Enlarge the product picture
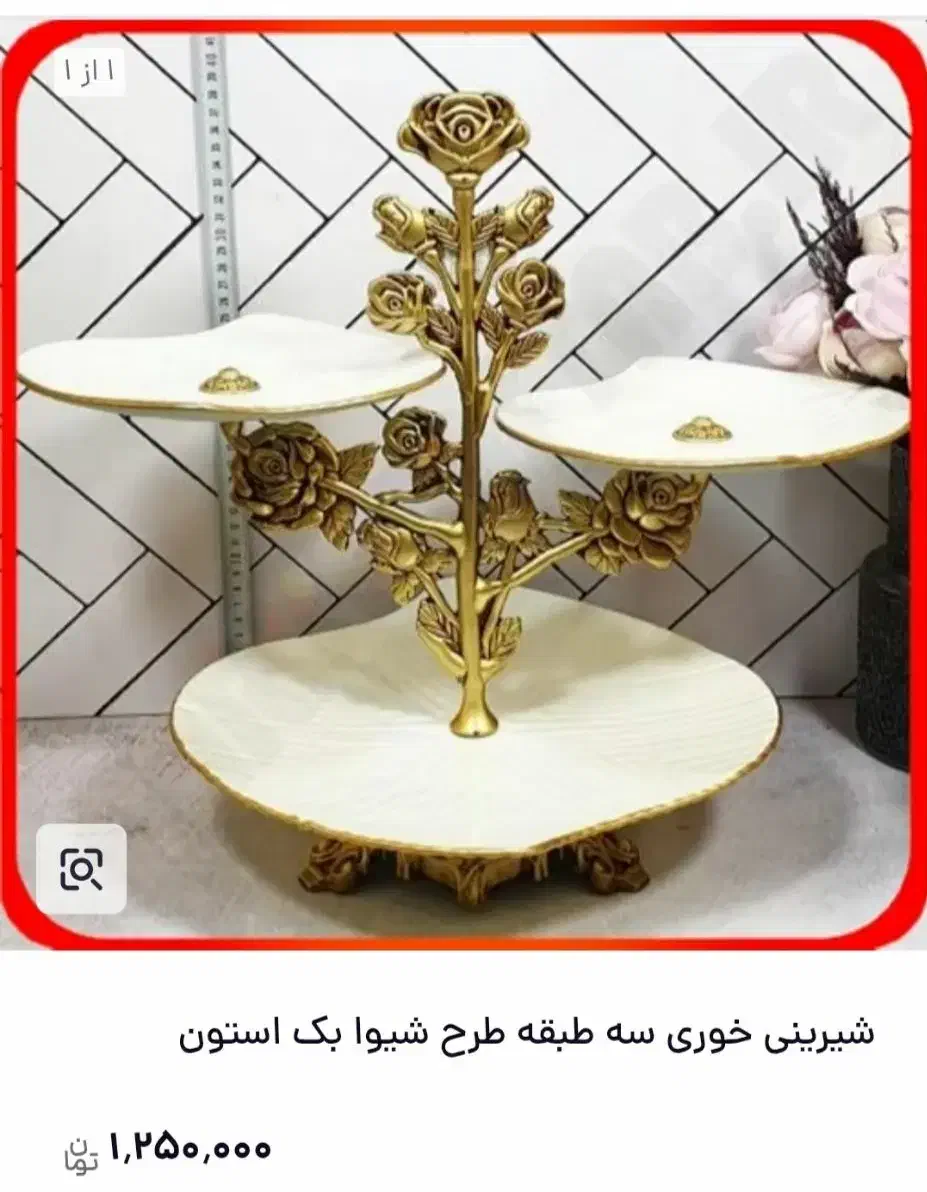This screenshot has width=927, height=1192. [x=463, y=480]
